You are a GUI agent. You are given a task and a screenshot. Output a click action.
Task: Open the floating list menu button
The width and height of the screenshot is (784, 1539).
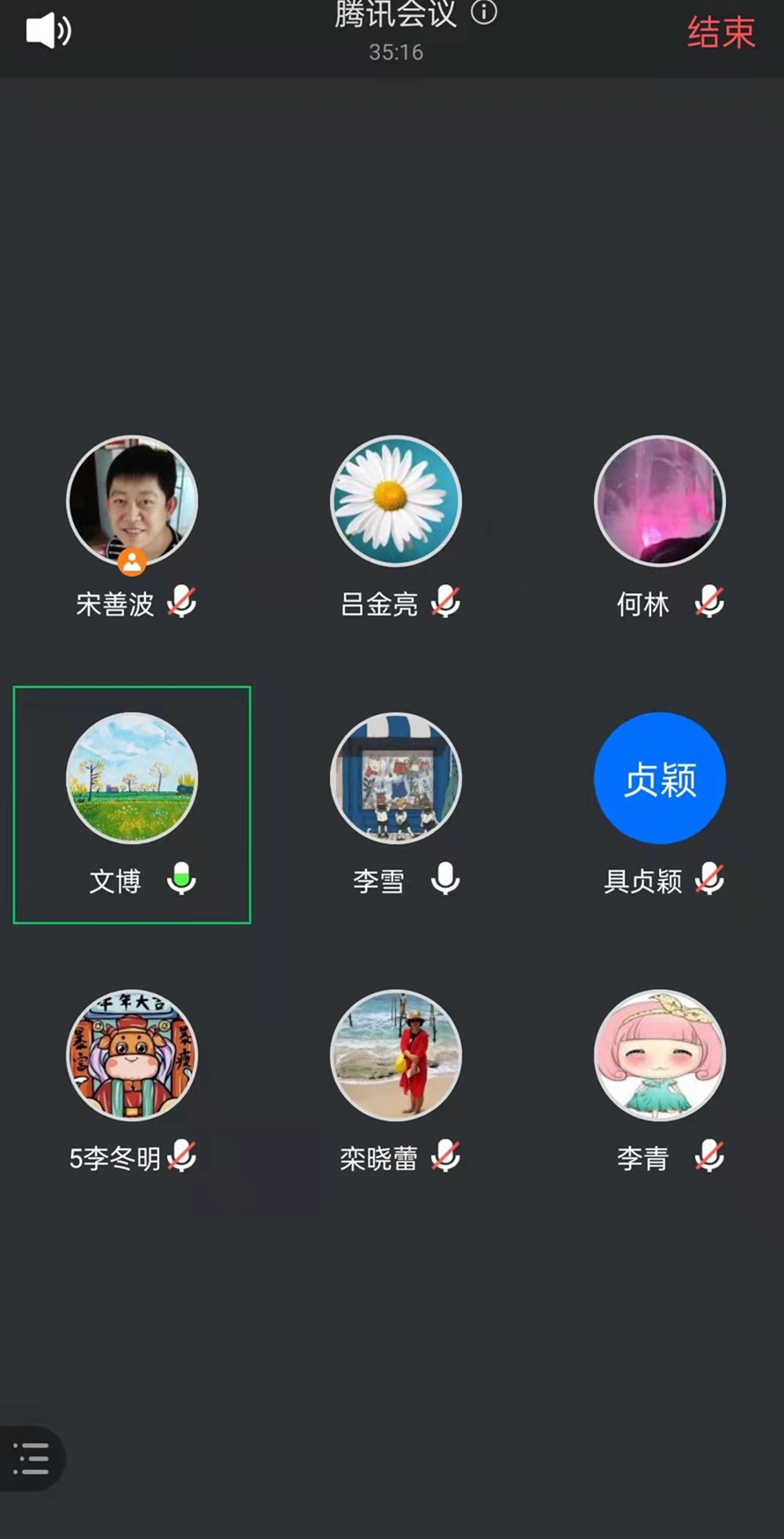click(x=32, y=1458)
